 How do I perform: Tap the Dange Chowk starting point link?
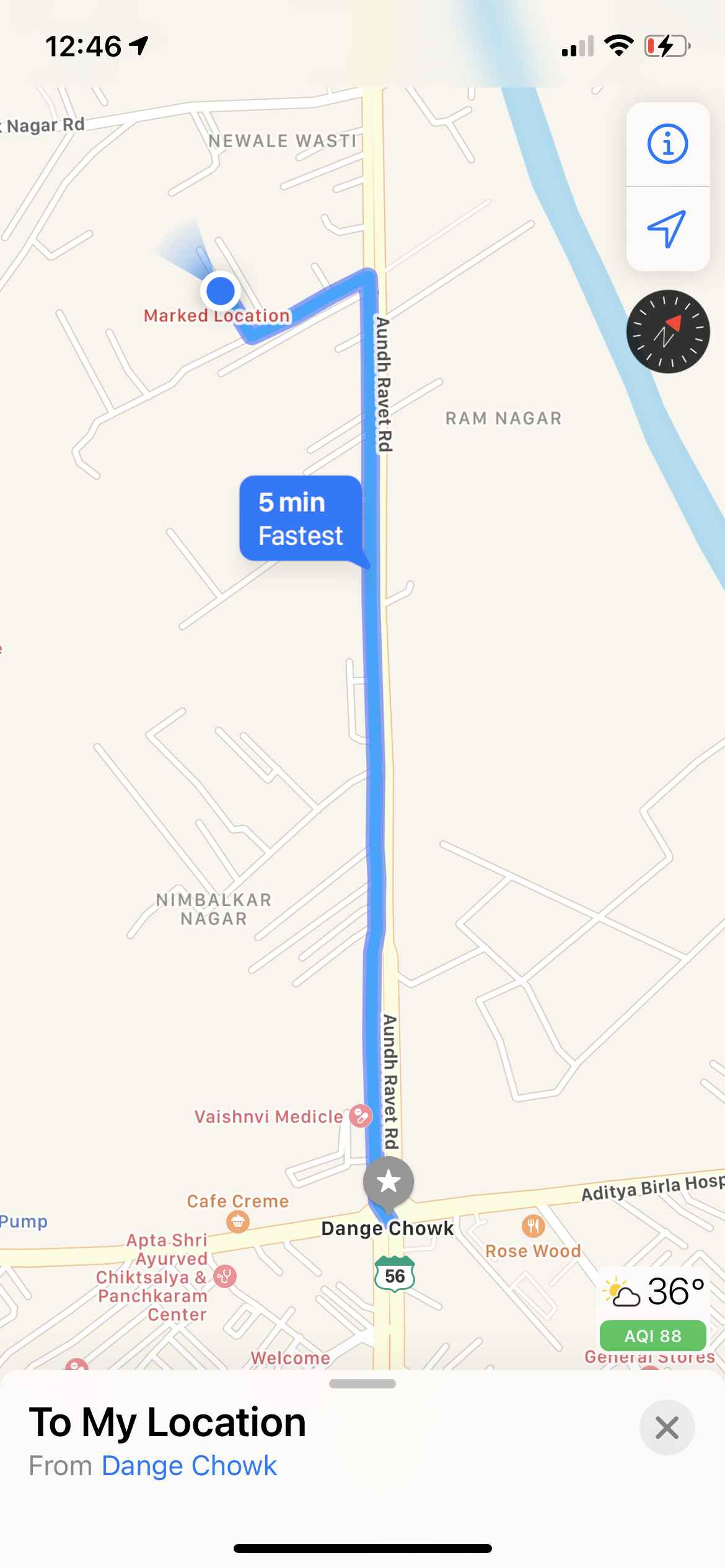(x=189, y=1466)
